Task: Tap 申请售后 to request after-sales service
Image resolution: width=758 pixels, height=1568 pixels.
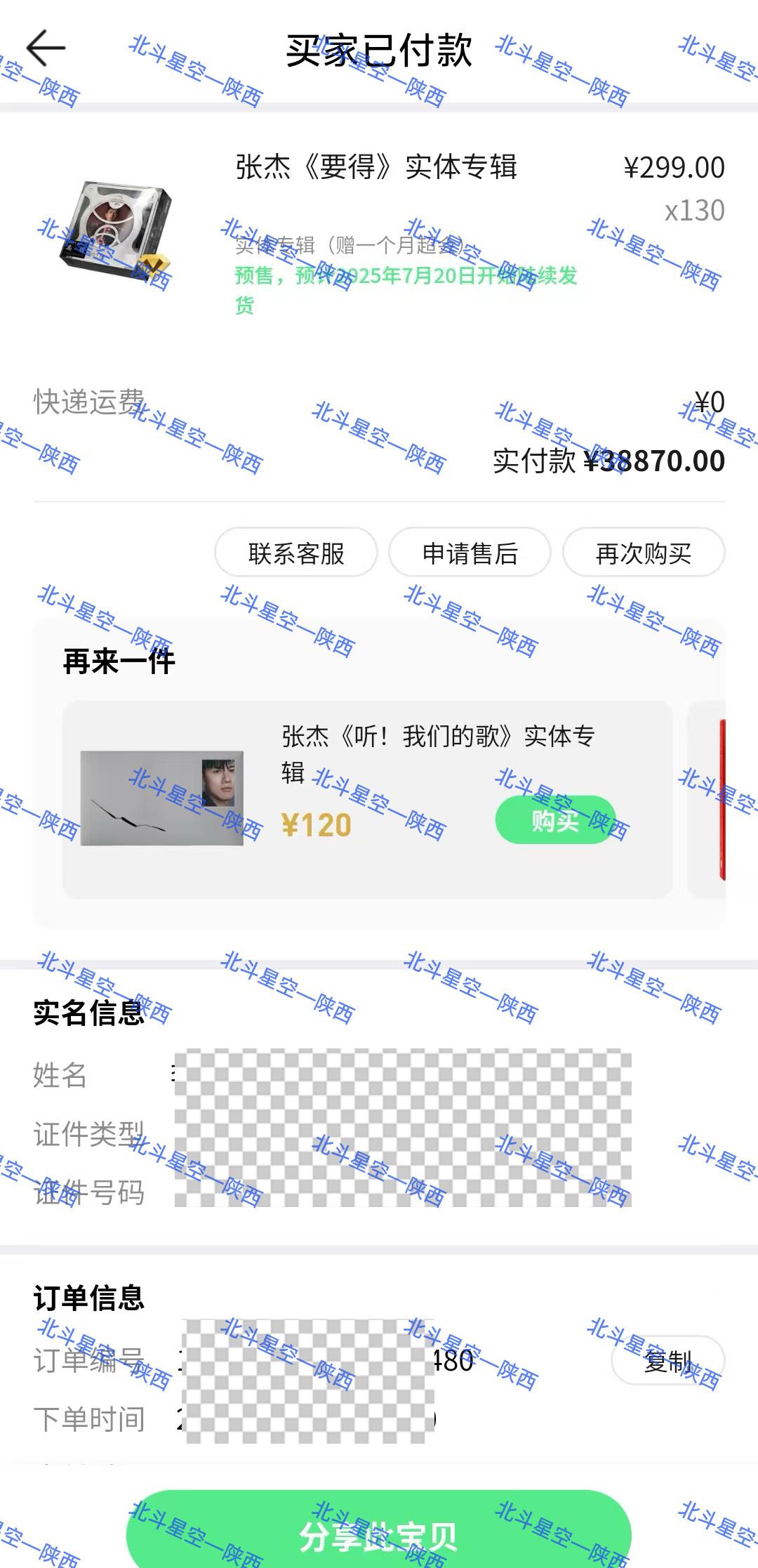Action: [x=470, y=553]
